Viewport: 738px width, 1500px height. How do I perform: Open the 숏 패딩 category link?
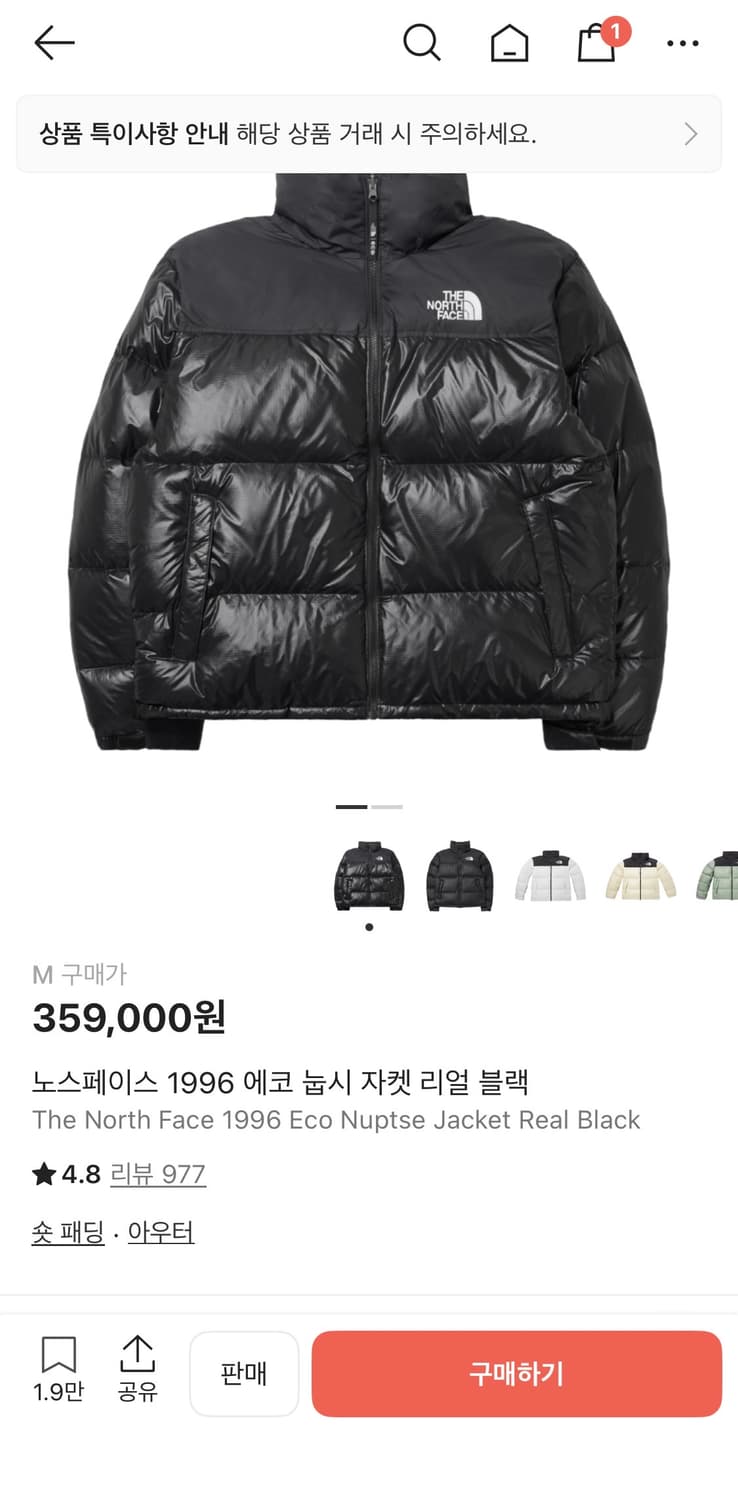click(x=67, y=1233)
